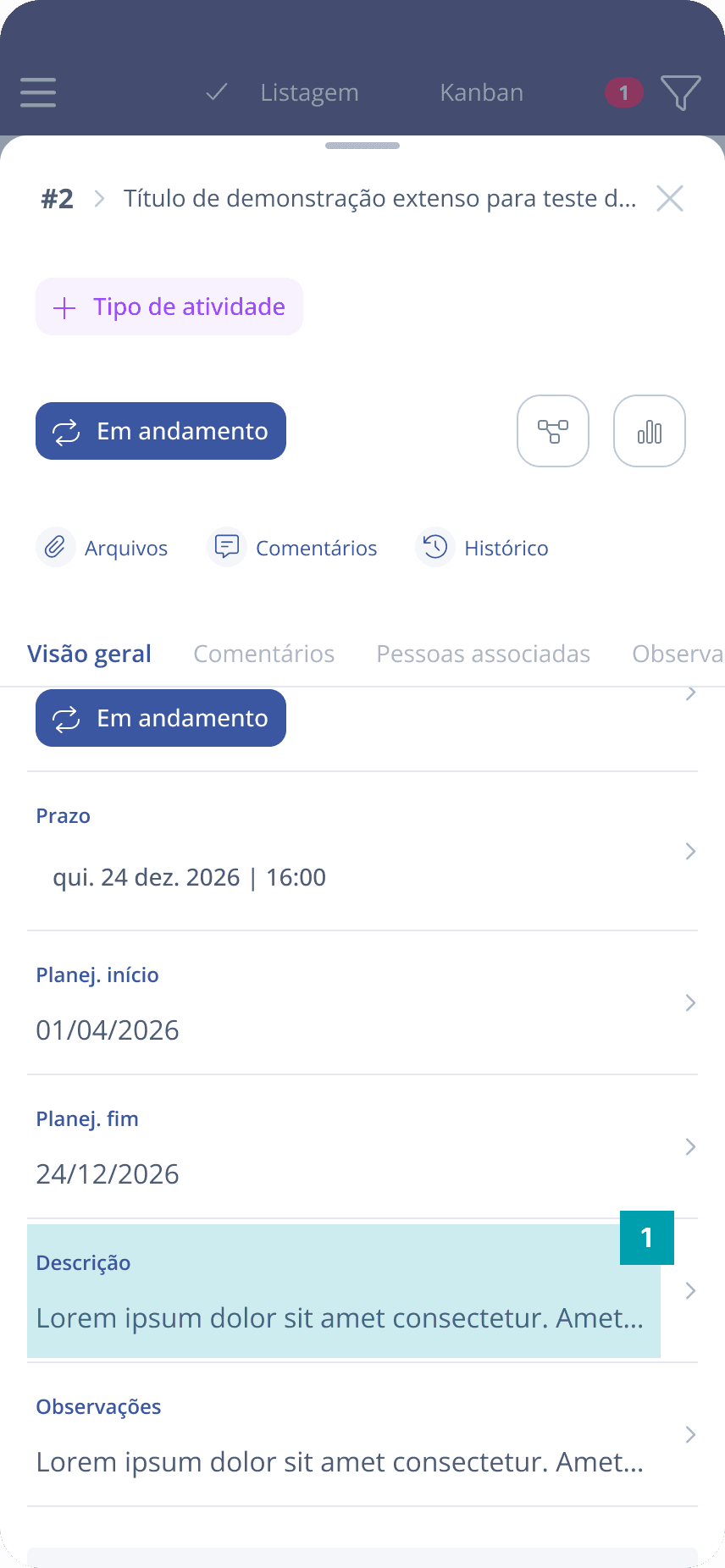Viewport: 725px width, 1568px height.
Task: Open the Comentários tab
Action: pos(263,653)
